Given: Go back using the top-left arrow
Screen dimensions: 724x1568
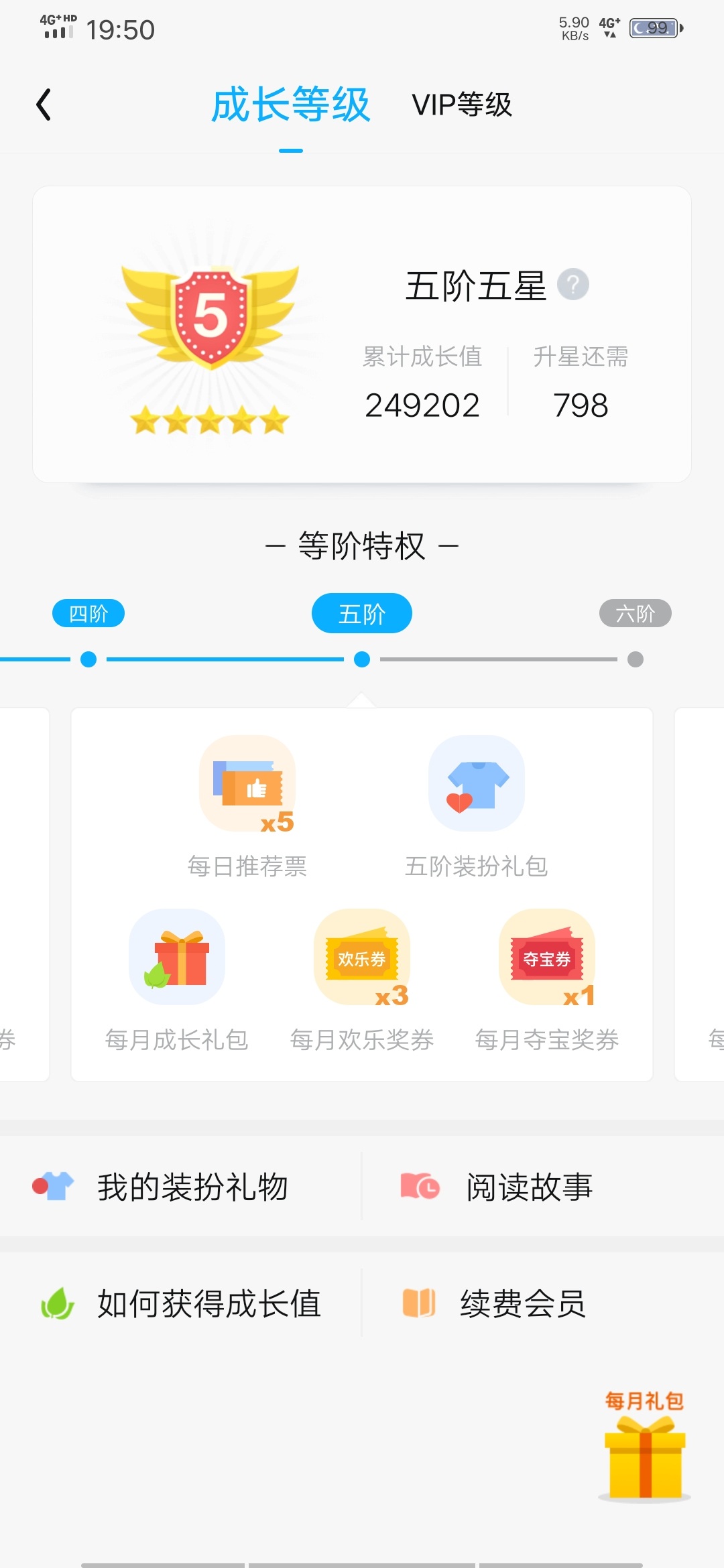Looking at the screenshot, I should pos(44,105).
